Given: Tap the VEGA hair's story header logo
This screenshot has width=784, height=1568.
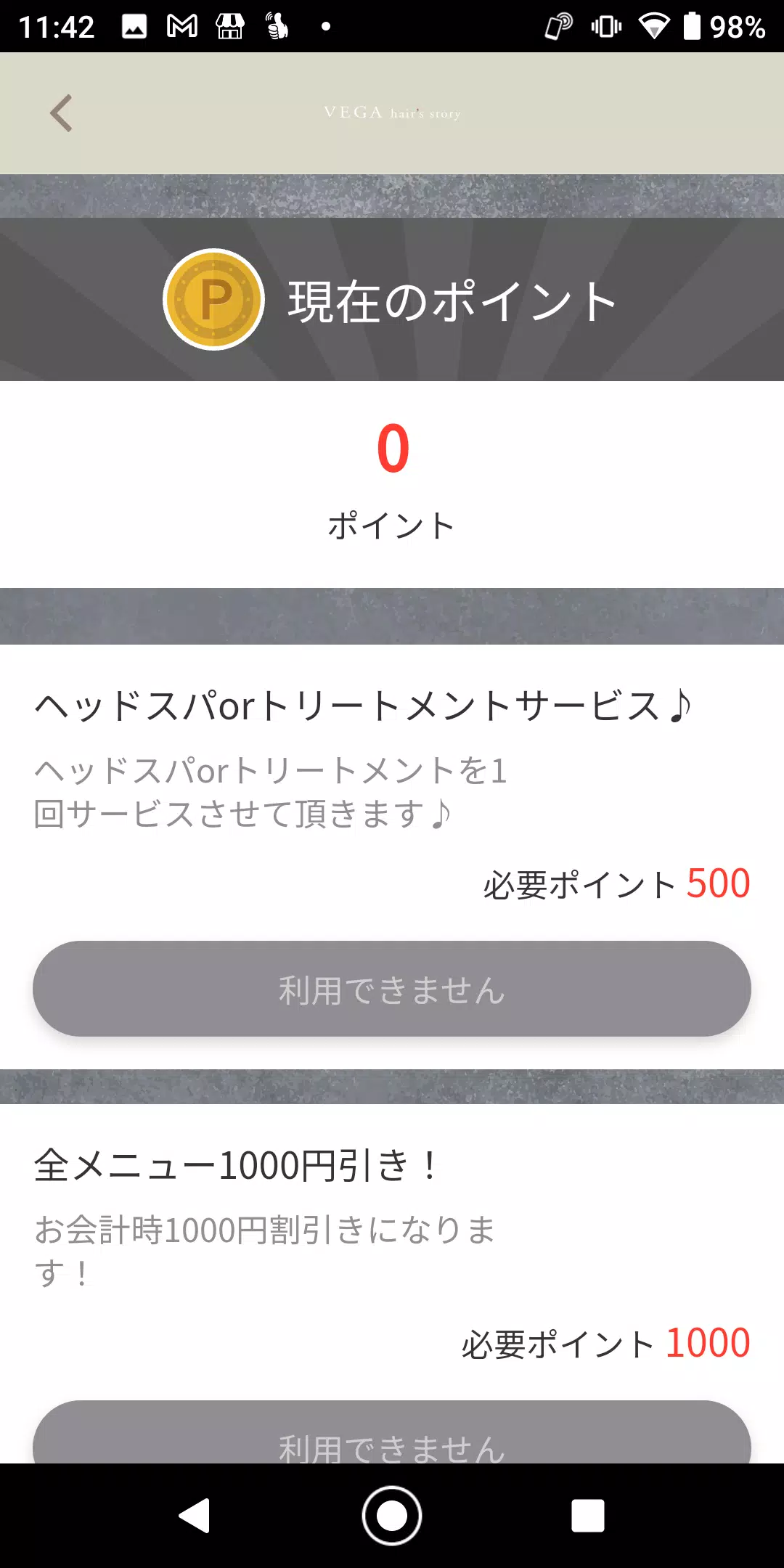Looking at the screenshot, I should (x=392, y=113).
